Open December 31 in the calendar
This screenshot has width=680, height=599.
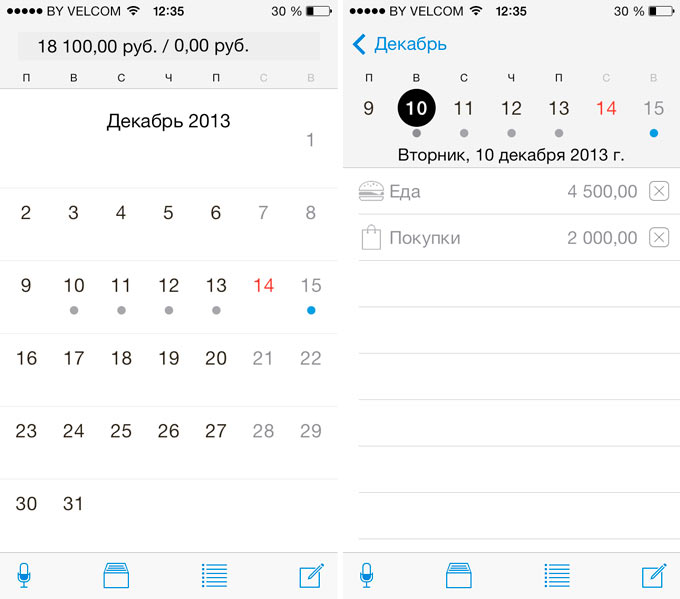point(73,504)
